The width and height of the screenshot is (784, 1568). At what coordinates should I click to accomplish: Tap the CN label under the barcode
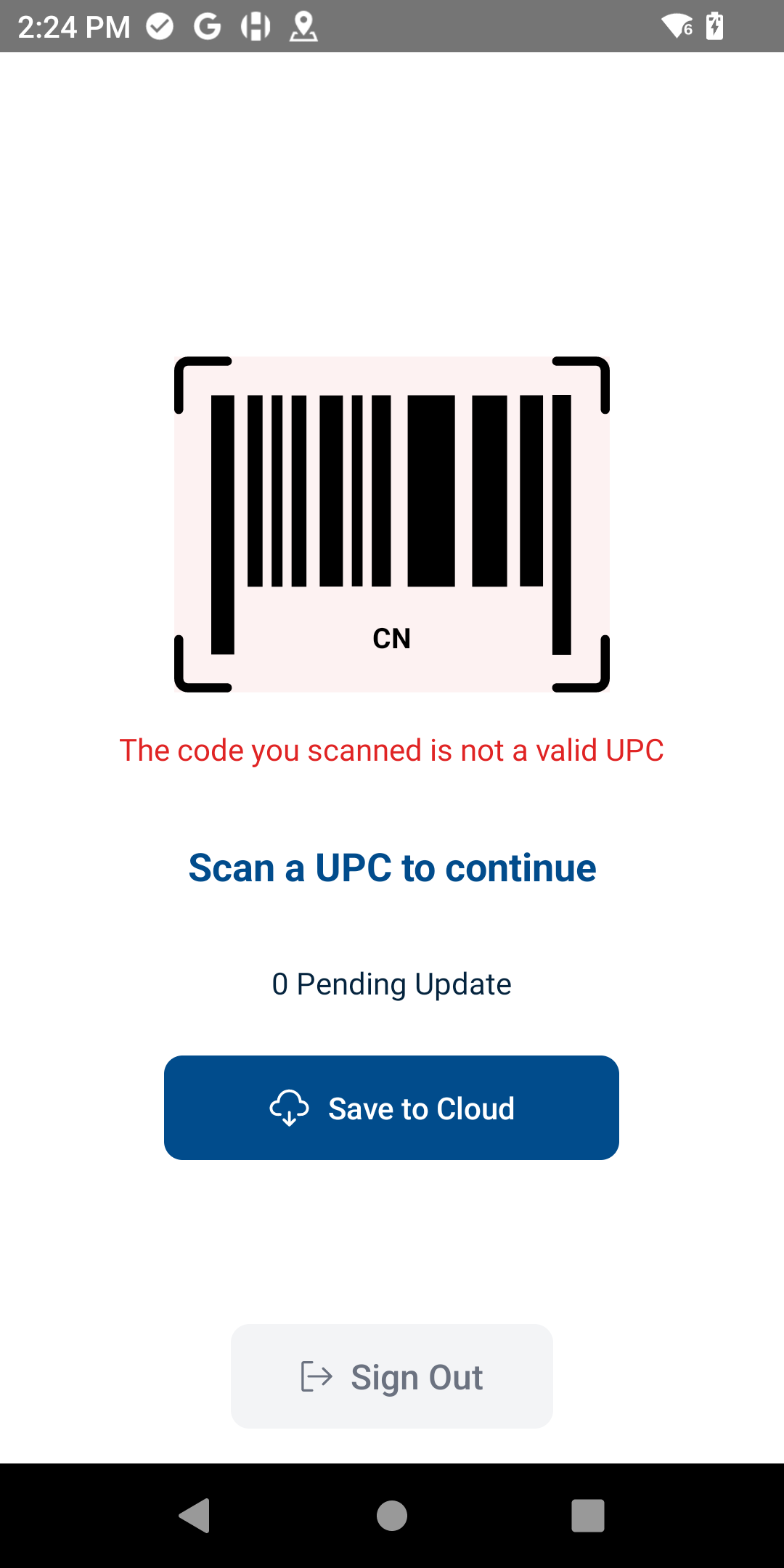(392, 639)
